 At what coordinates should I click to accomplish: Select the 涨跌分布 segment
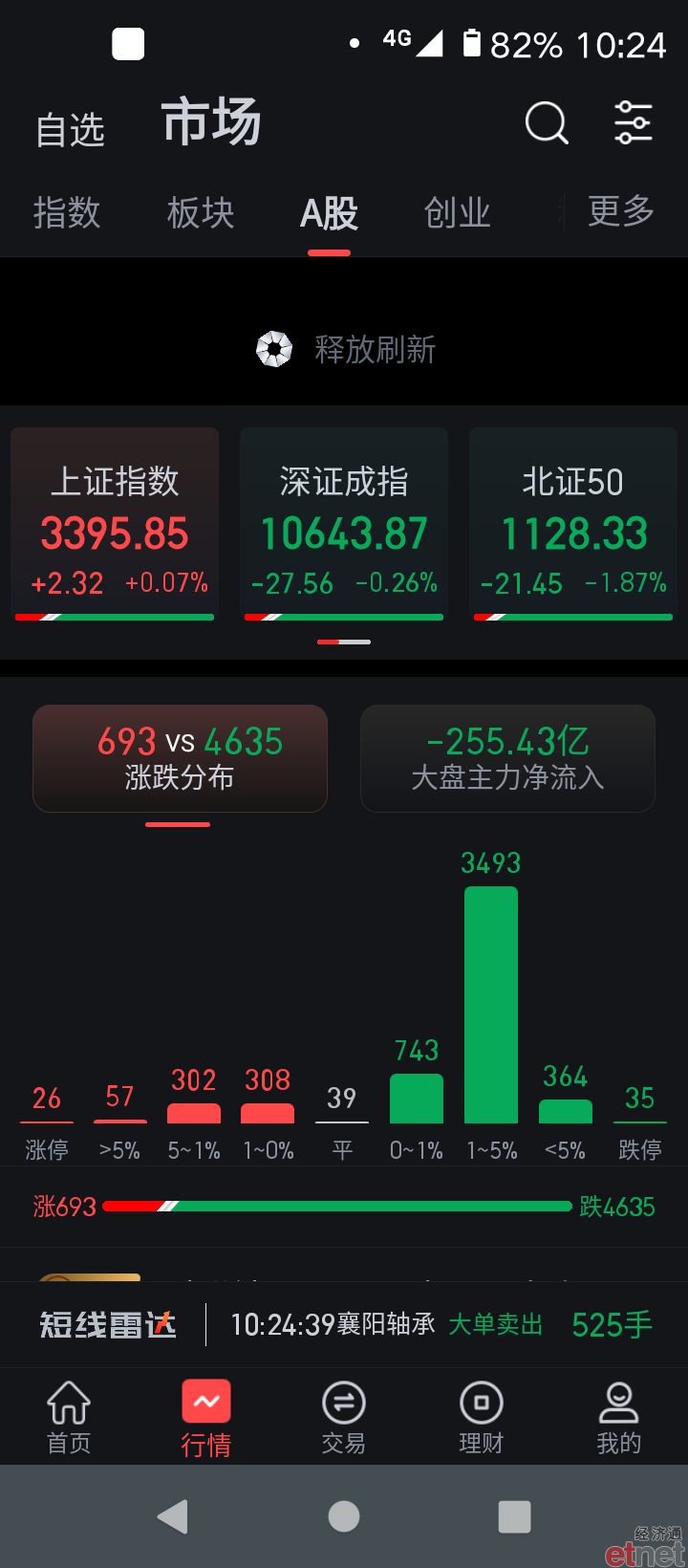pos(180,758)
